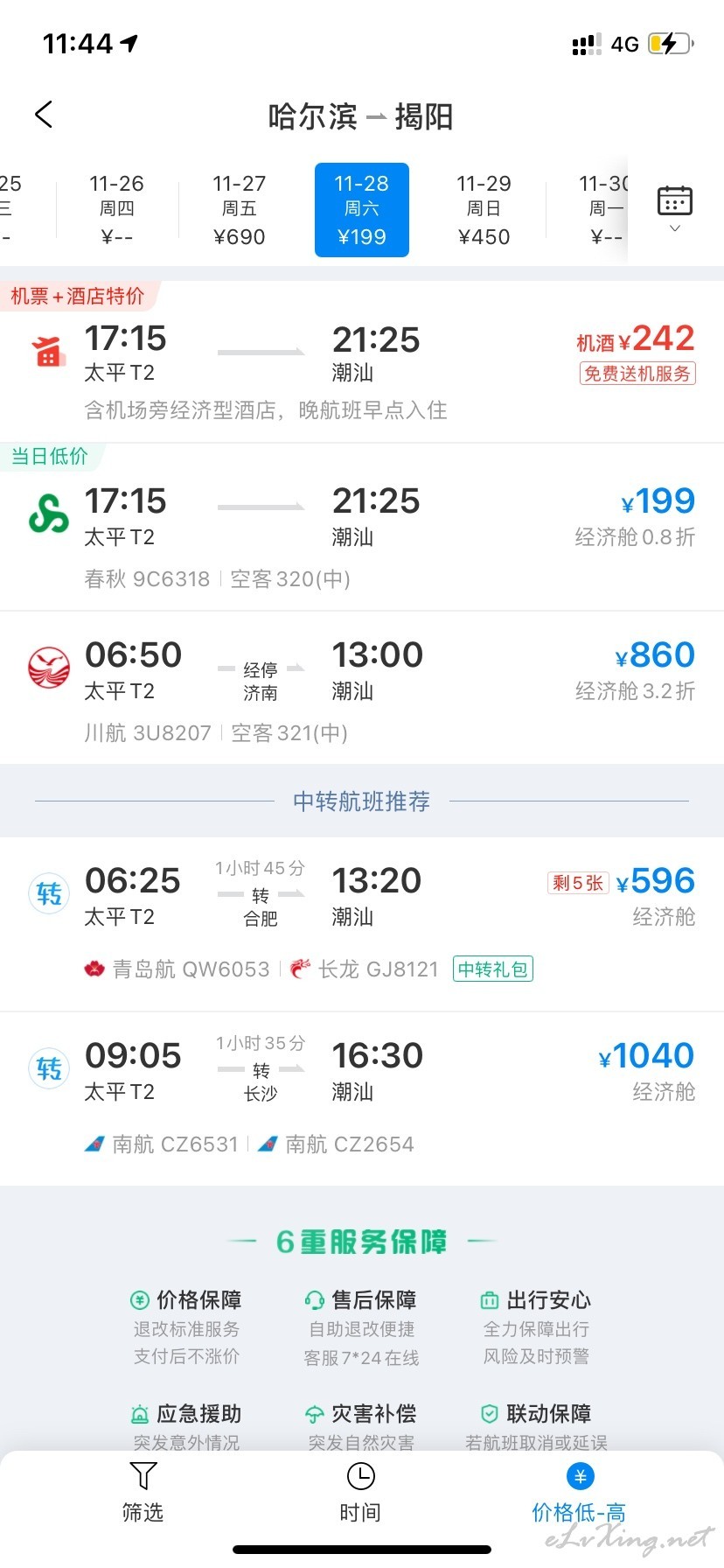Toggle the 价格低-高 price sort
The width and height of the screenshot is (724, 1568).
click(x=579, y=1493)
